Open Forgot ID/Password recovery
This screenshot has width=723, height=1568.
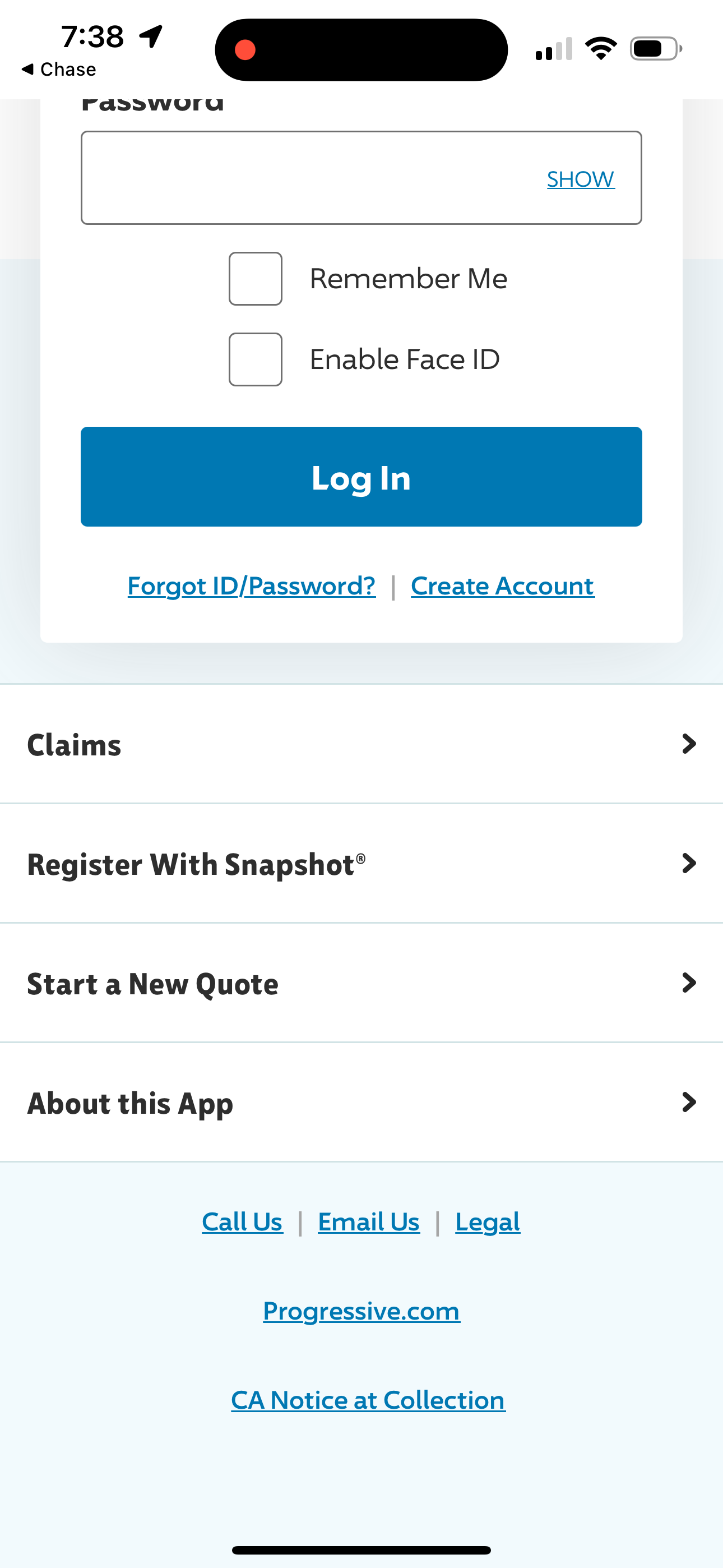(x=251, y=585)
